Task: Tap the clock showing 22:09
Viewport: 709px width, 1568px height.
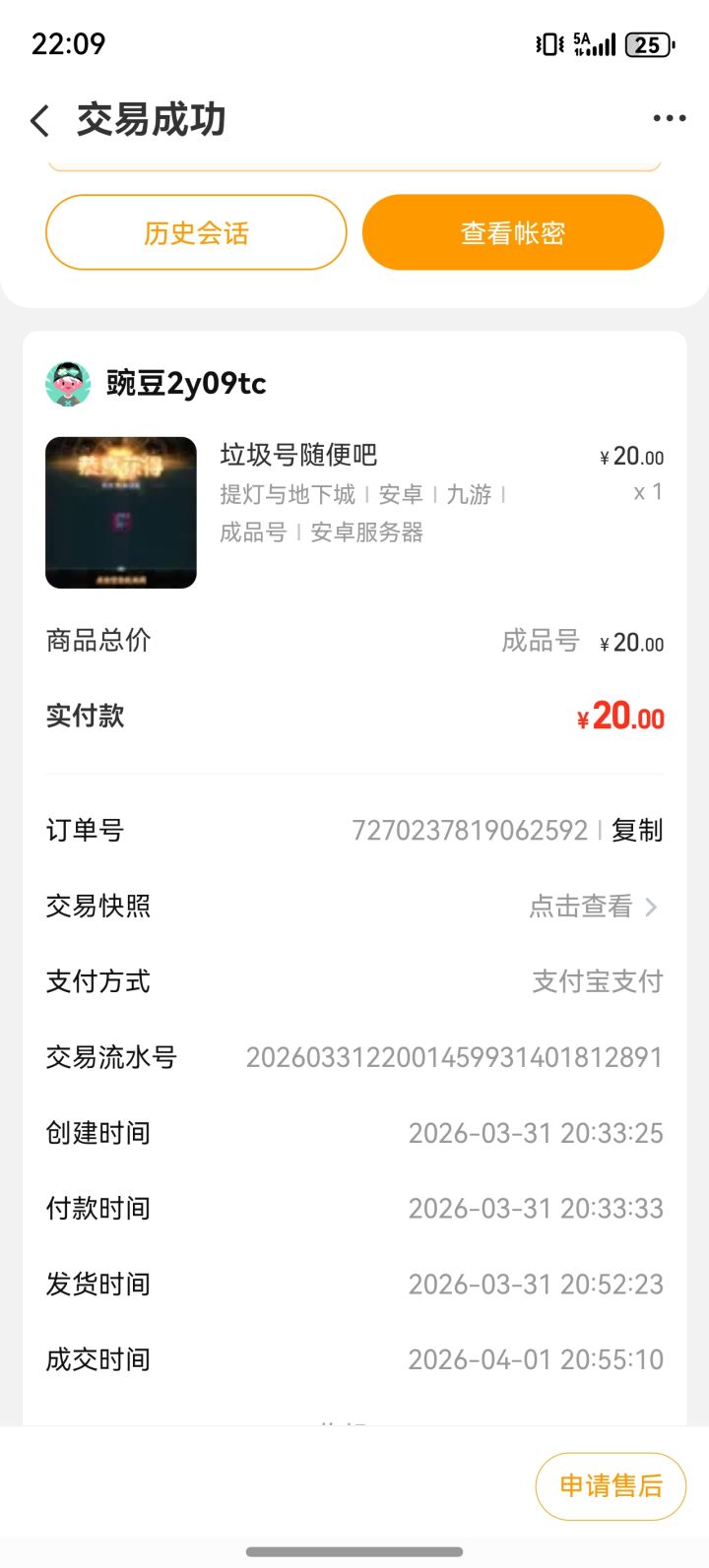Action: 63,43
